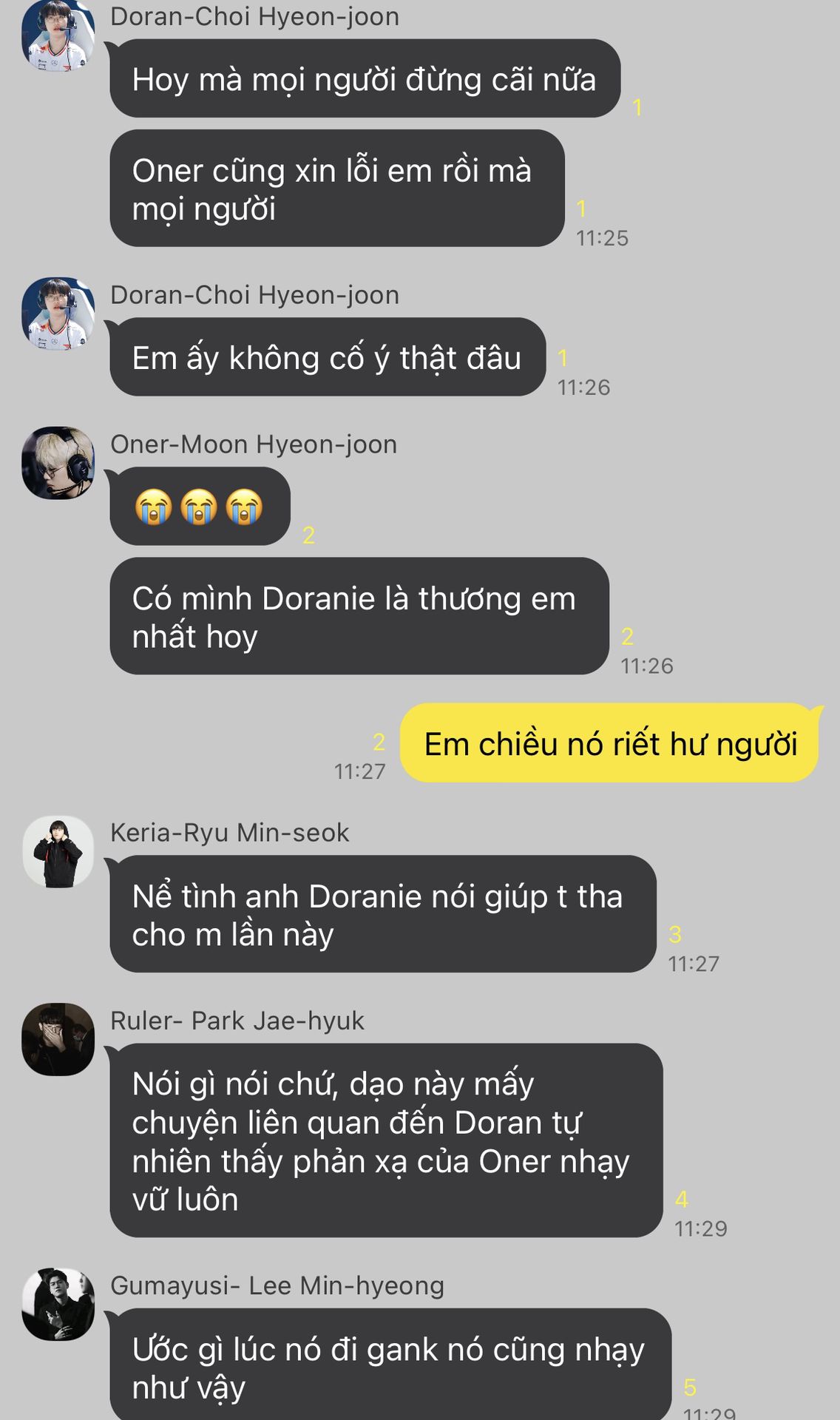840x1420 pixels.
Task: Tap Gumayusi-Lee Min-hyeong's profile avatar
Action: 58,1305
